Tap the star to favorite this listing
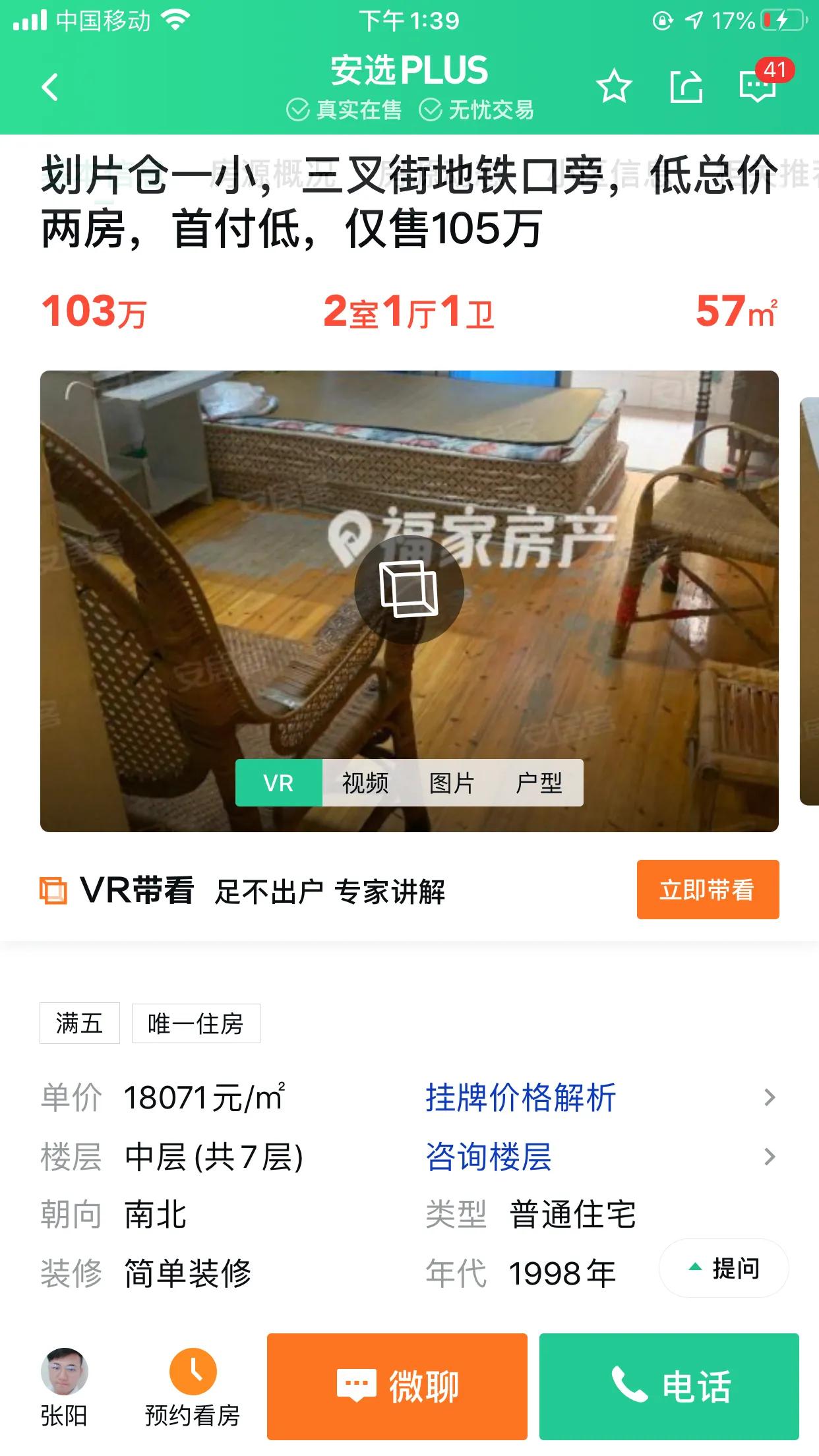819x1456 pixels. pos(613,86)
